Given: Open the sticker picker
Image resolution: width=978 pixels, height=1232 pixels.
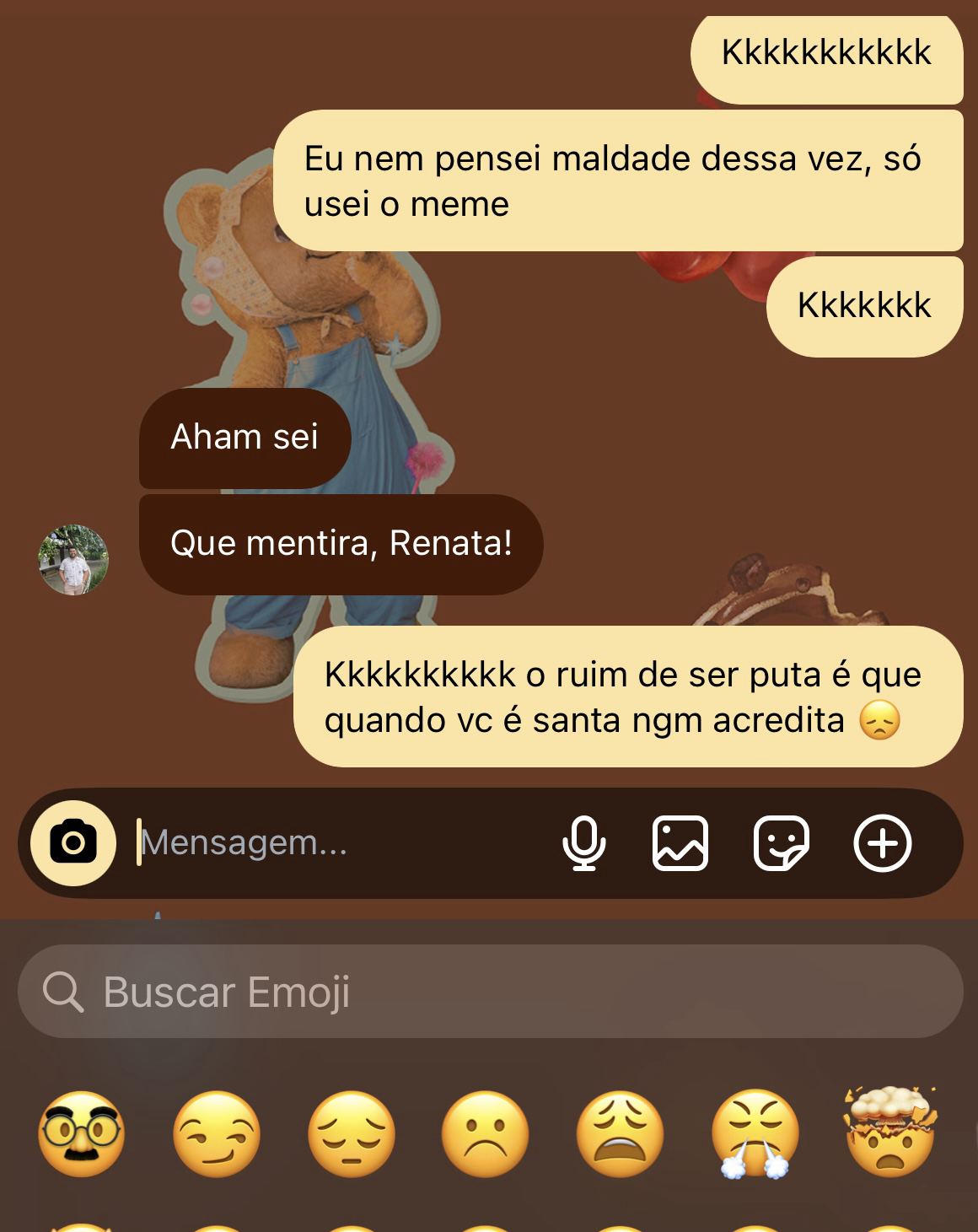Looking at the screenshot, I should [781, 842].
